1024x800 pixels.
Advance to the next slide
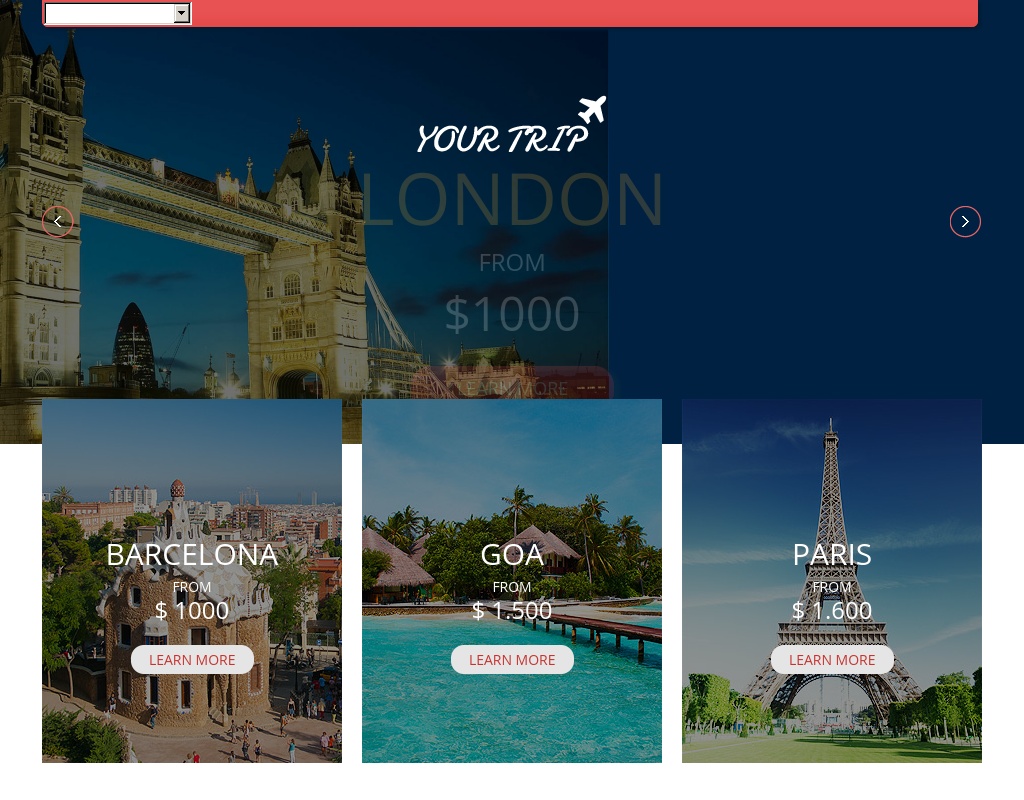coord(965,221)
